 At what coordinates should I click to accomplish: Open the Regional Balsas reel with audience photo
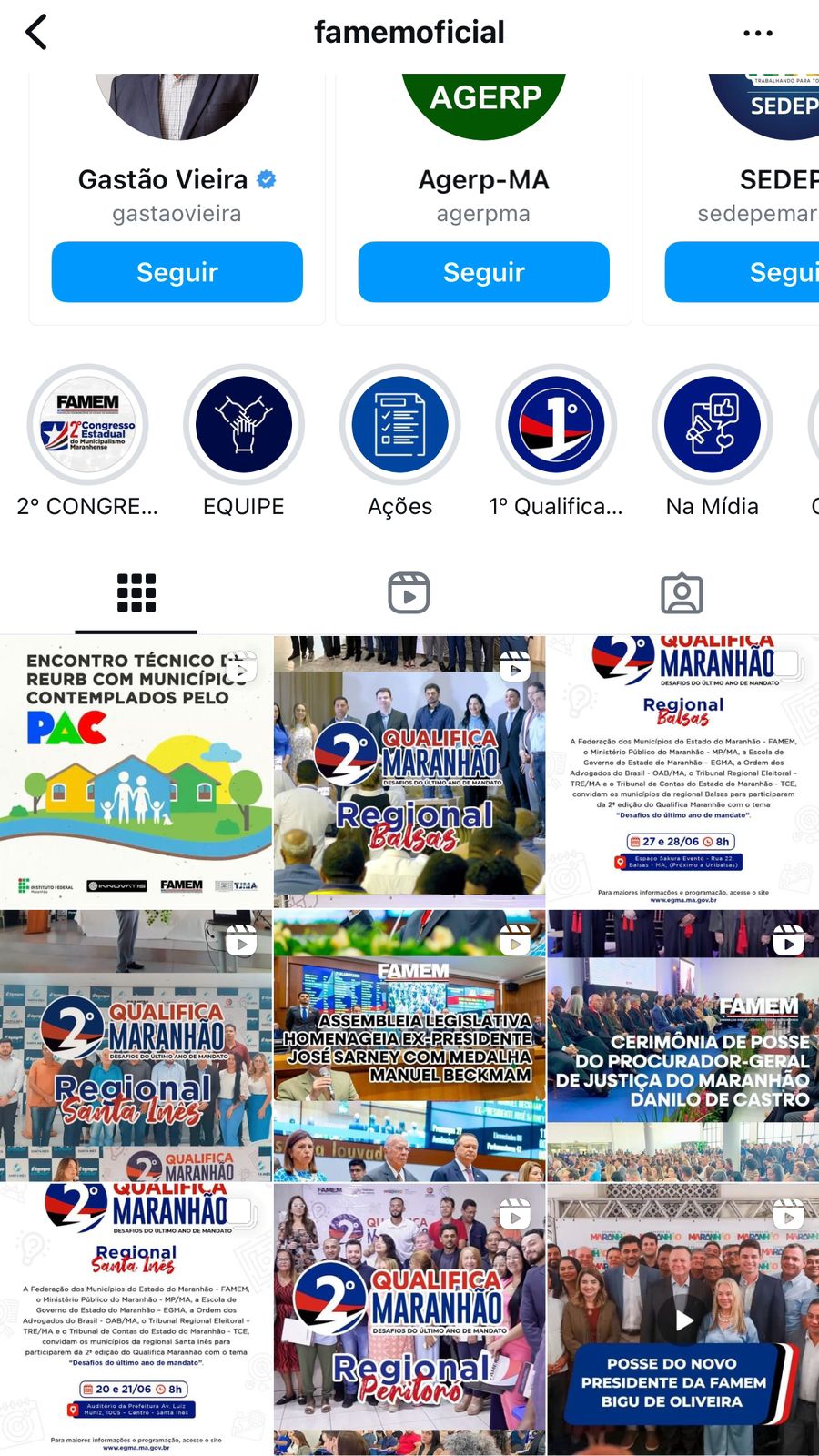409,772
